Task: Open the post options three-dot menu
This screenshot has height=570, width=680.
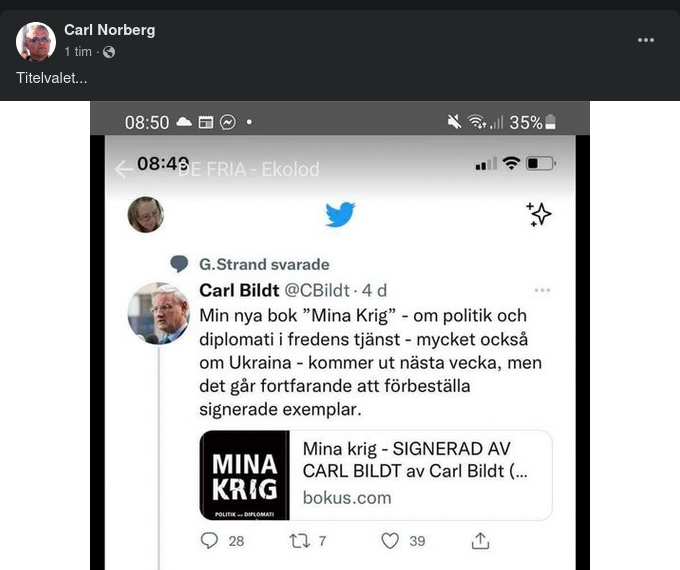Action: click(x=646, y=40)
